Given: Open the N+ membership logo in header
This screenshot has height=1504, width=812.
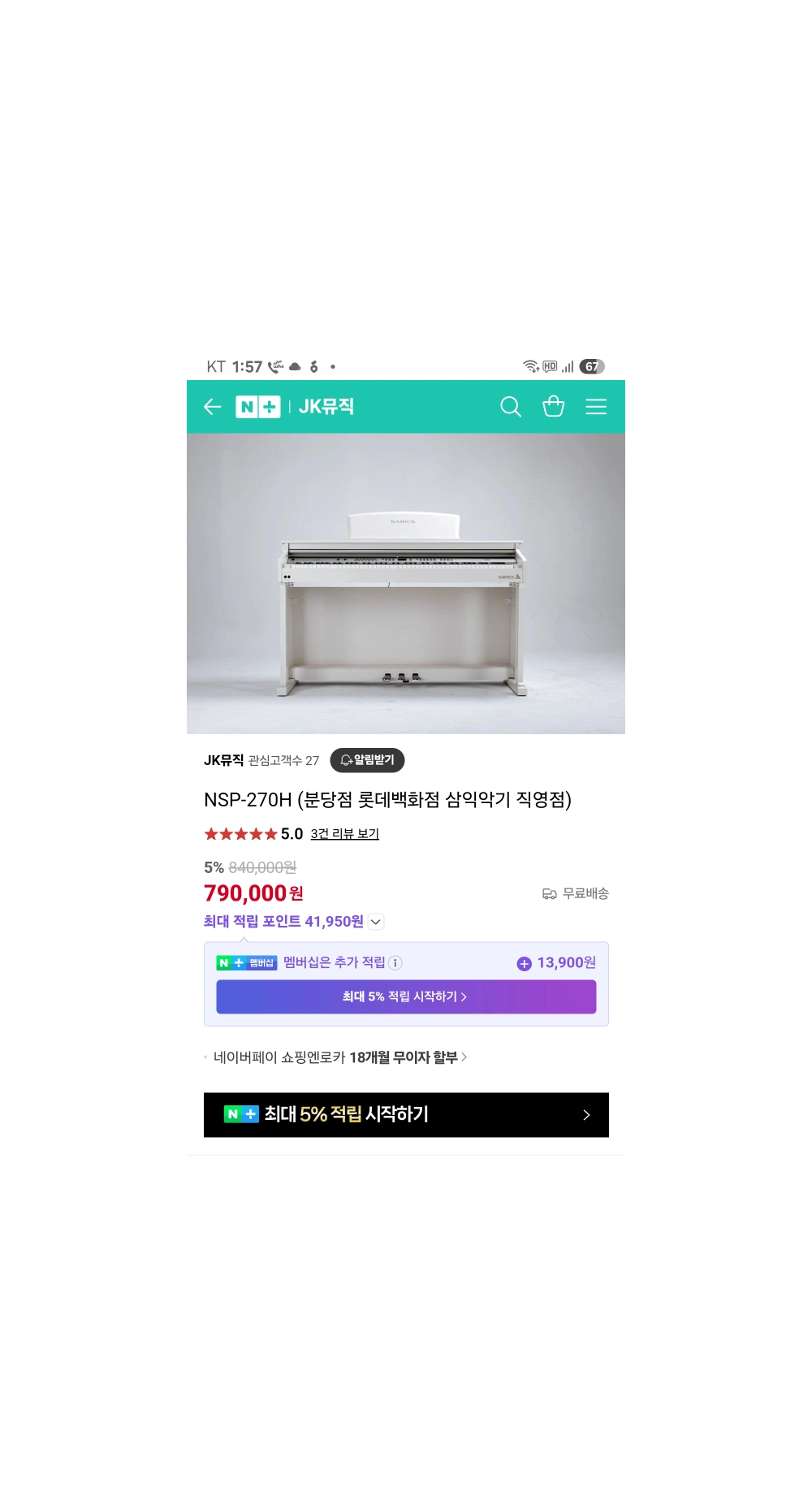Looking at the screenshot, I should point(258,407).
